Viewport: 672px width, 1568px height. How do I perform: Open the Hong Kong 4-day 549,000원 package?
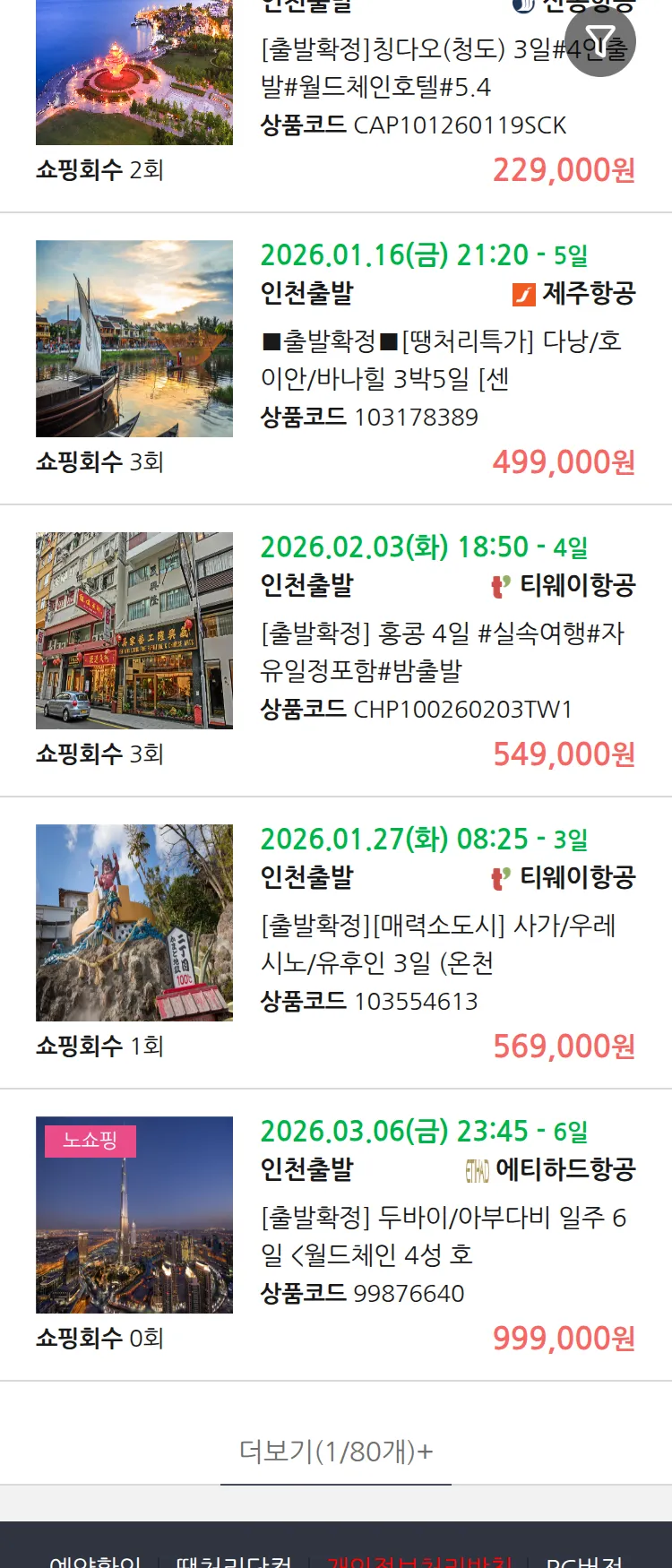tap(442, 651)
